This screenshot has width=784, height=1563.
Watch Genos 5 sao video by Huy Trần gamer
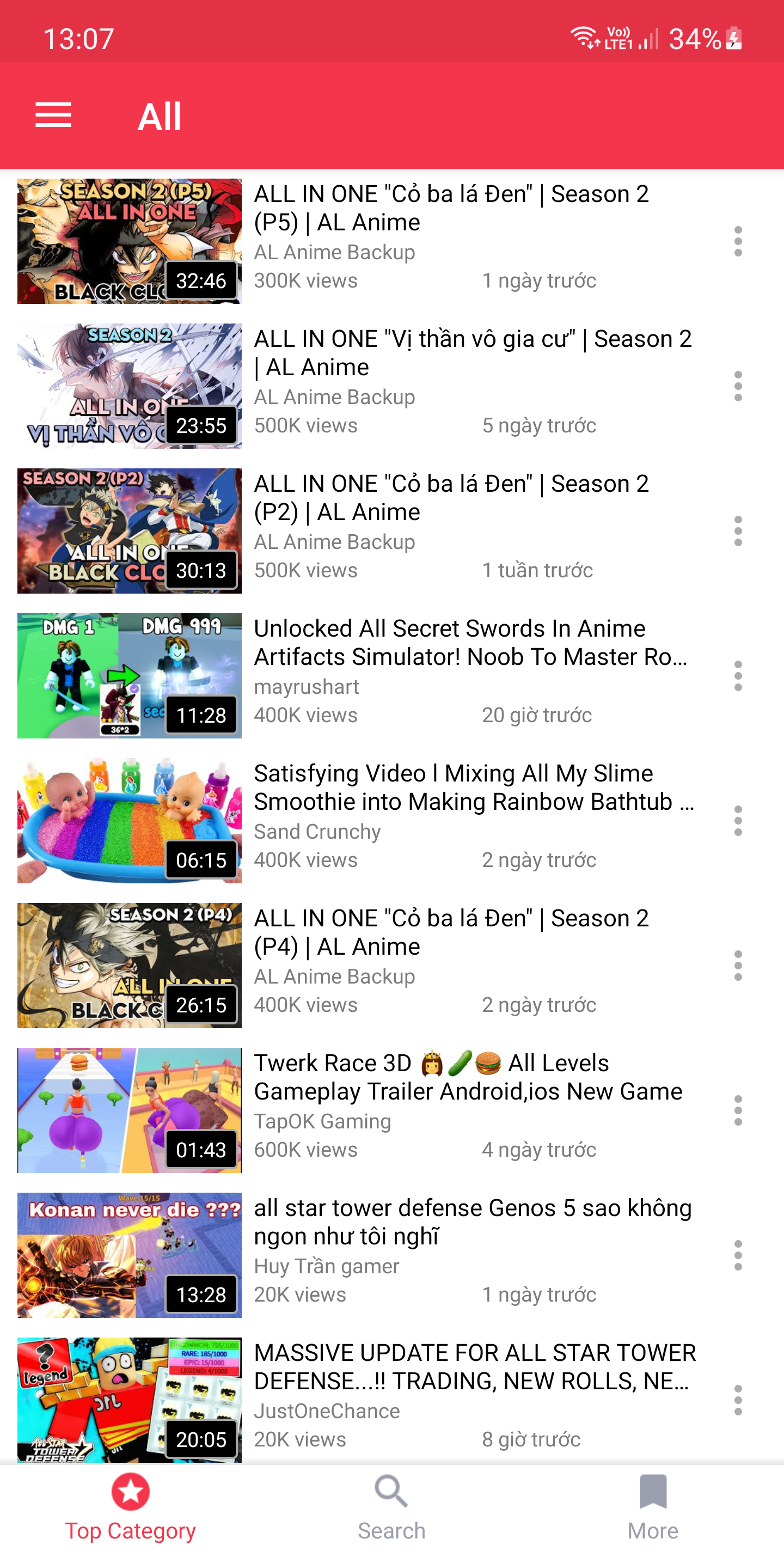point(129,1255)
